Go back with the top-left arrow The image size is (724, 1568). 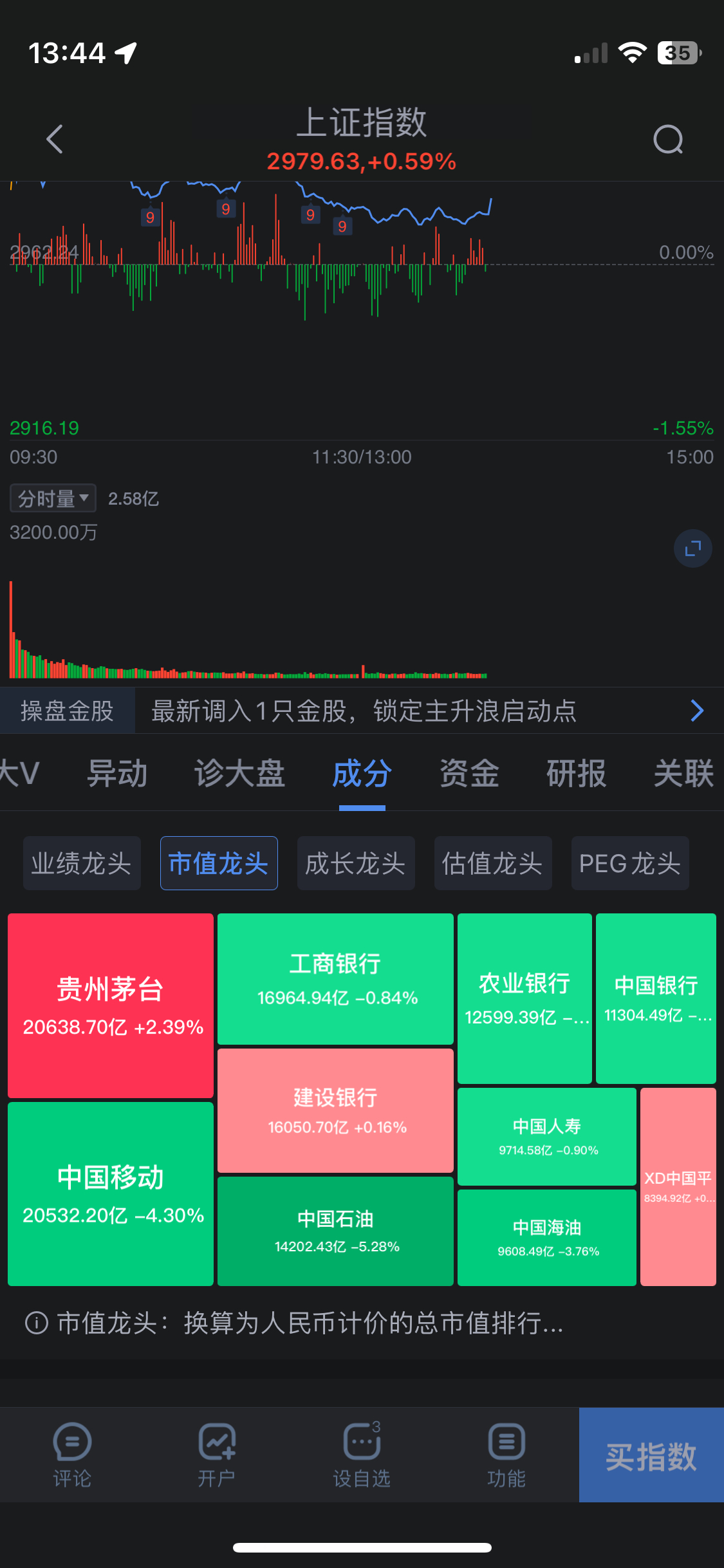[x=55, y=139]
